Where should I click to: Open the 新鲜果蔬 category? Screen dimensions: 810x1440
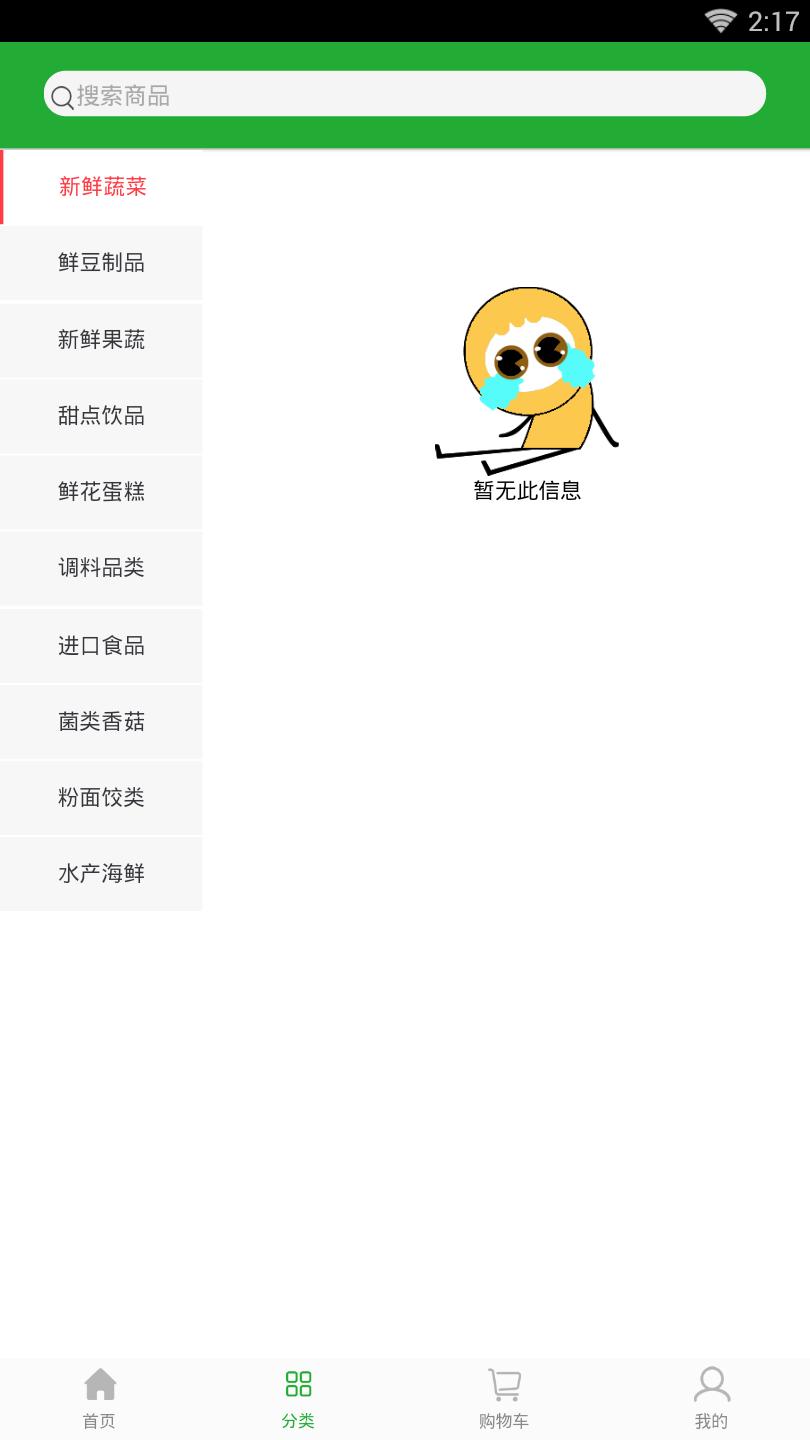(x=101, y=340)
